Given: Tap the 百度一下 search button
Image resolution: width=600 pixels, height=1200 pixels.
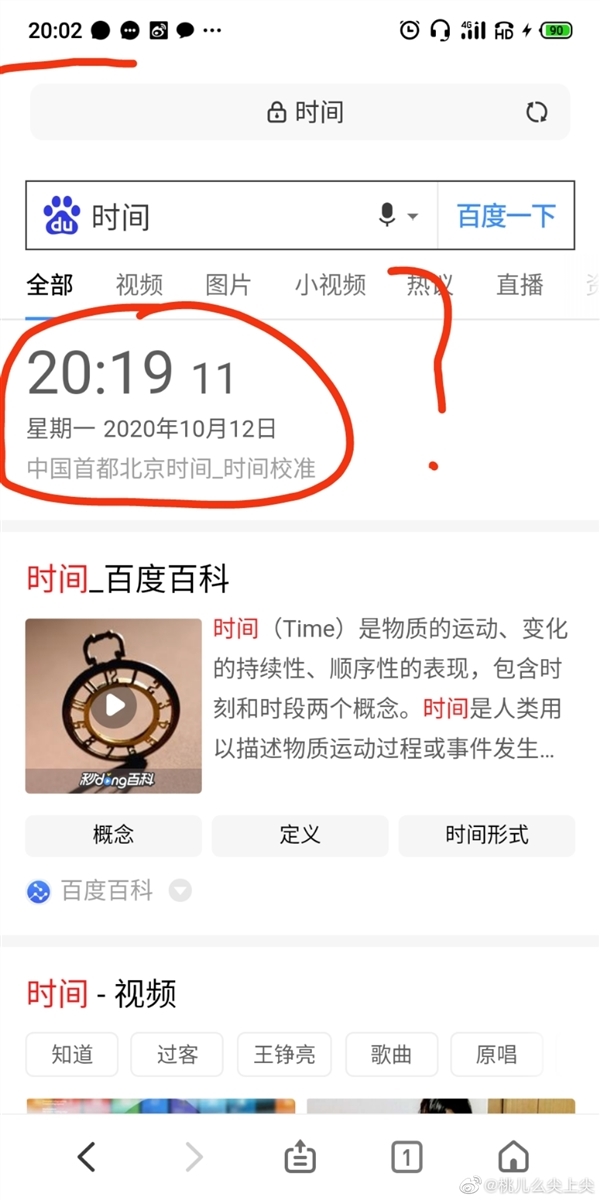Looking at the screenshot, I should coord(506,215).
